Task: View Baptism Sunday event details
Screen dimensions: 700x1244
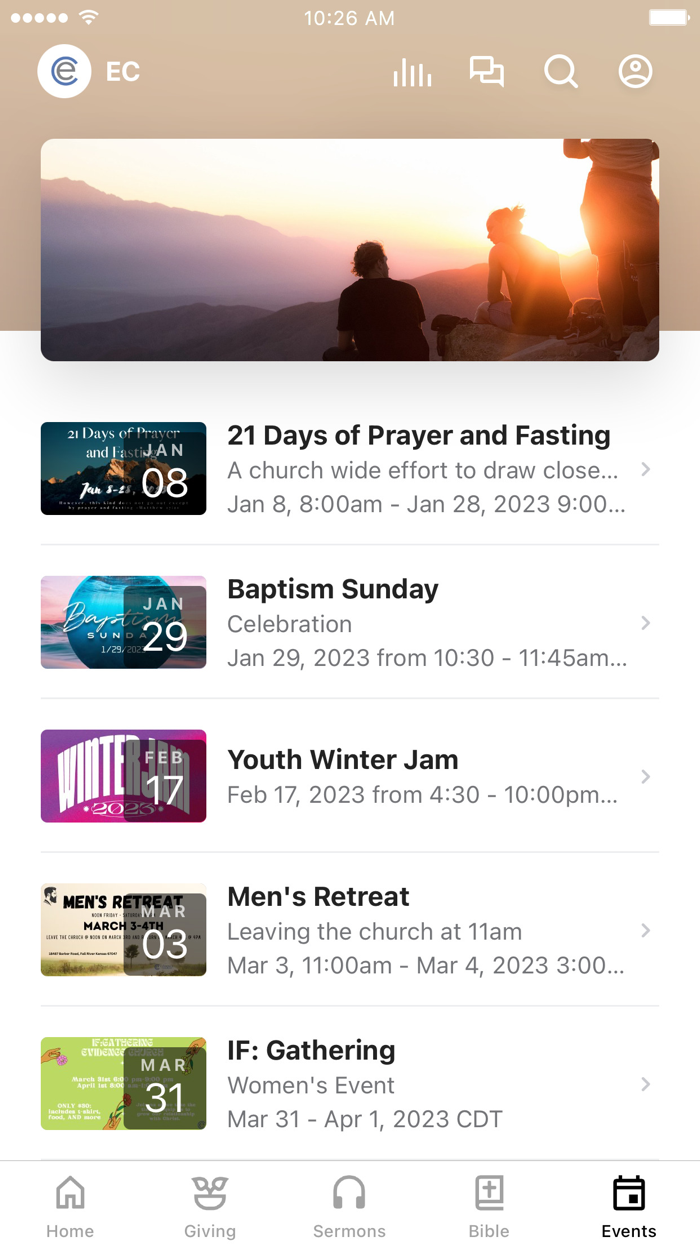Action: pyautogui.click(x=420, y=623)
